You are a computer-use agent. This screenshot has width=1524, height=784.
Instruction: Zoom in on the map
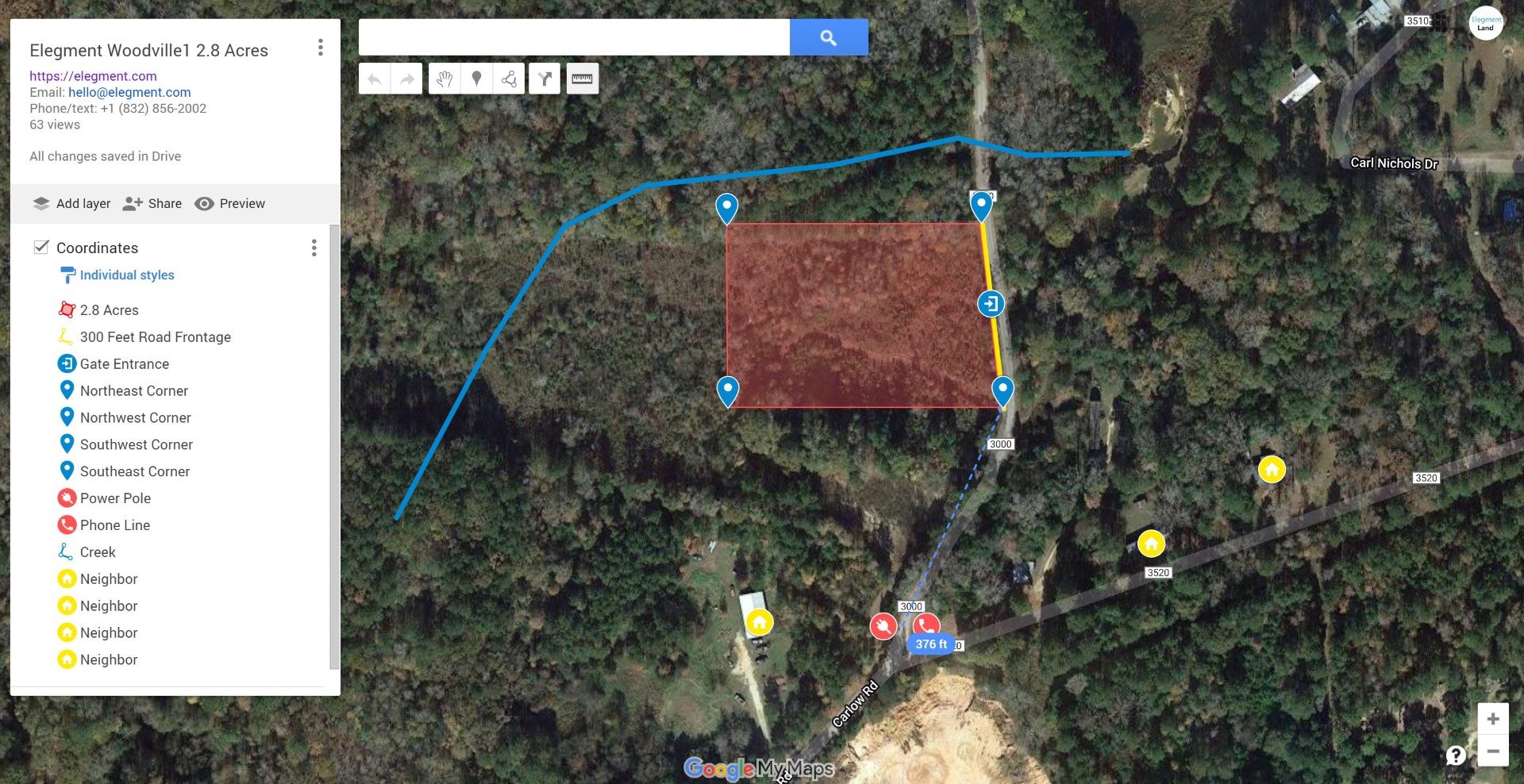[1492, 719]
